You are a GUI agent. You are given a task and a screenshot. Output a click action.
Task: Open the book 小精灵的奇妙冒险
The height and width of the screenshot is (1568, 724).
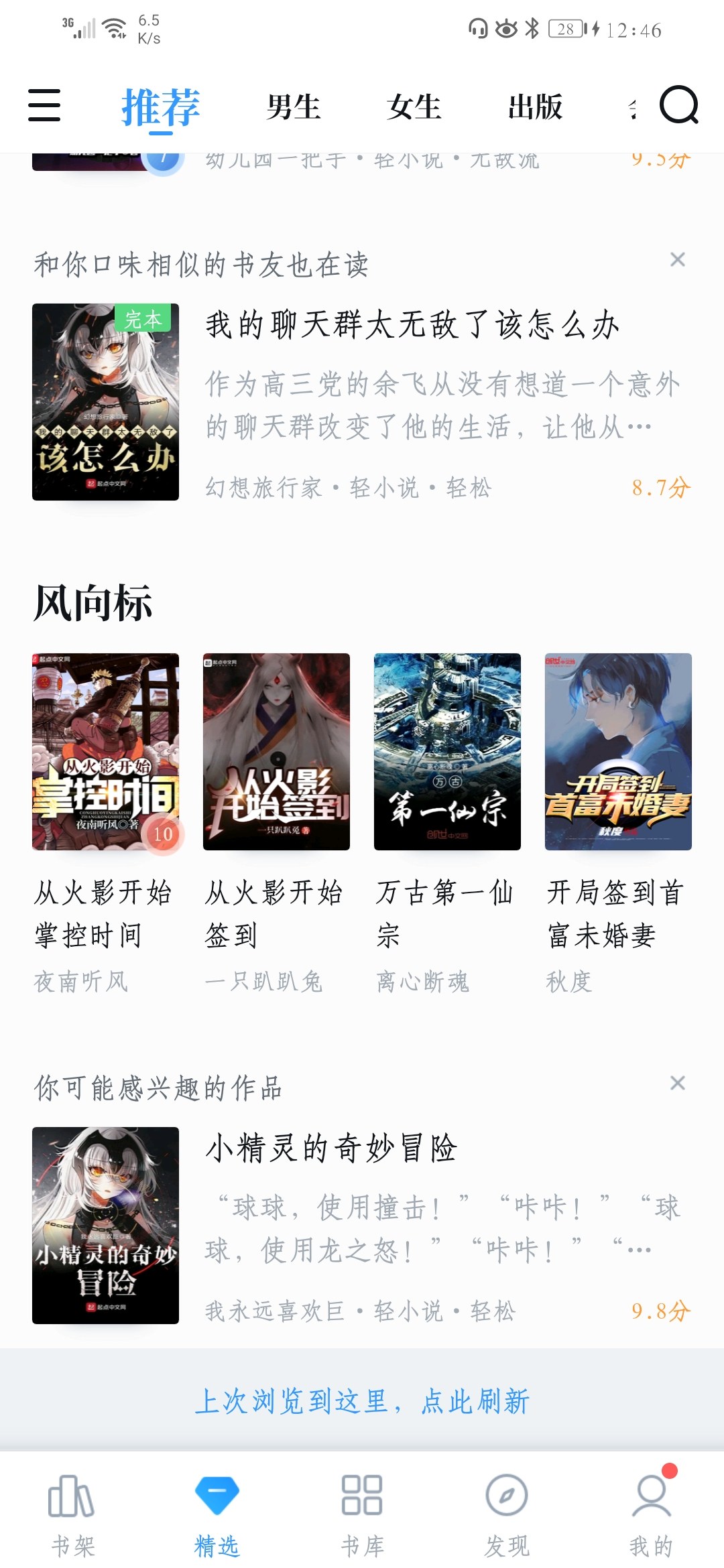pos(332,1149)
